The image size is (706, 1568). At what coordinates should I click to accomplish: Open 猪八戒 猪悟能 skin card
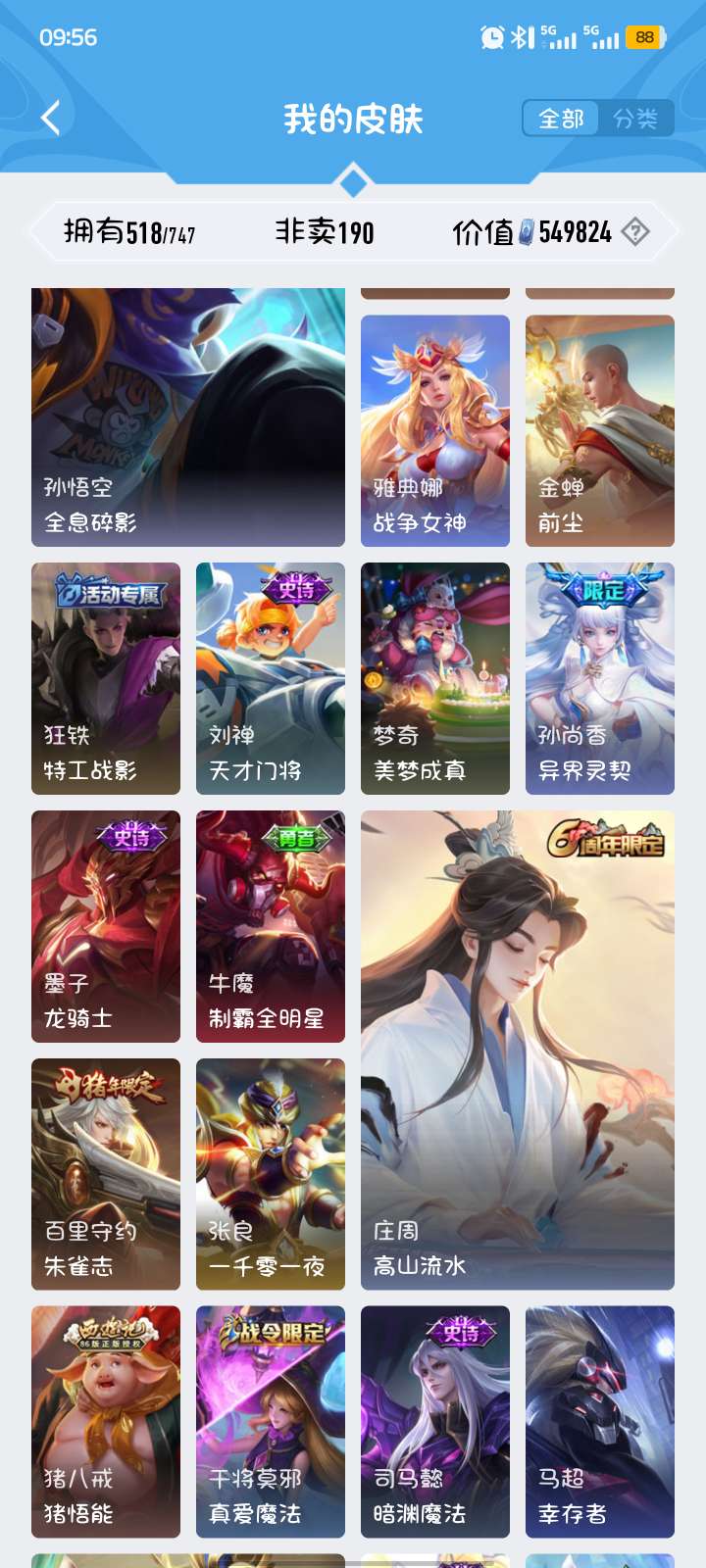106,1421
